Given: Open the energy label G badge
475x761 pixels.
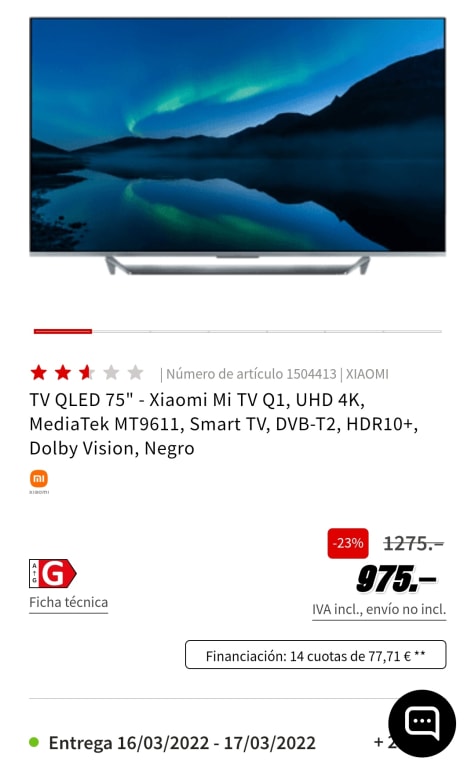Looking at the screenshot, I should (x=52, y=573).
